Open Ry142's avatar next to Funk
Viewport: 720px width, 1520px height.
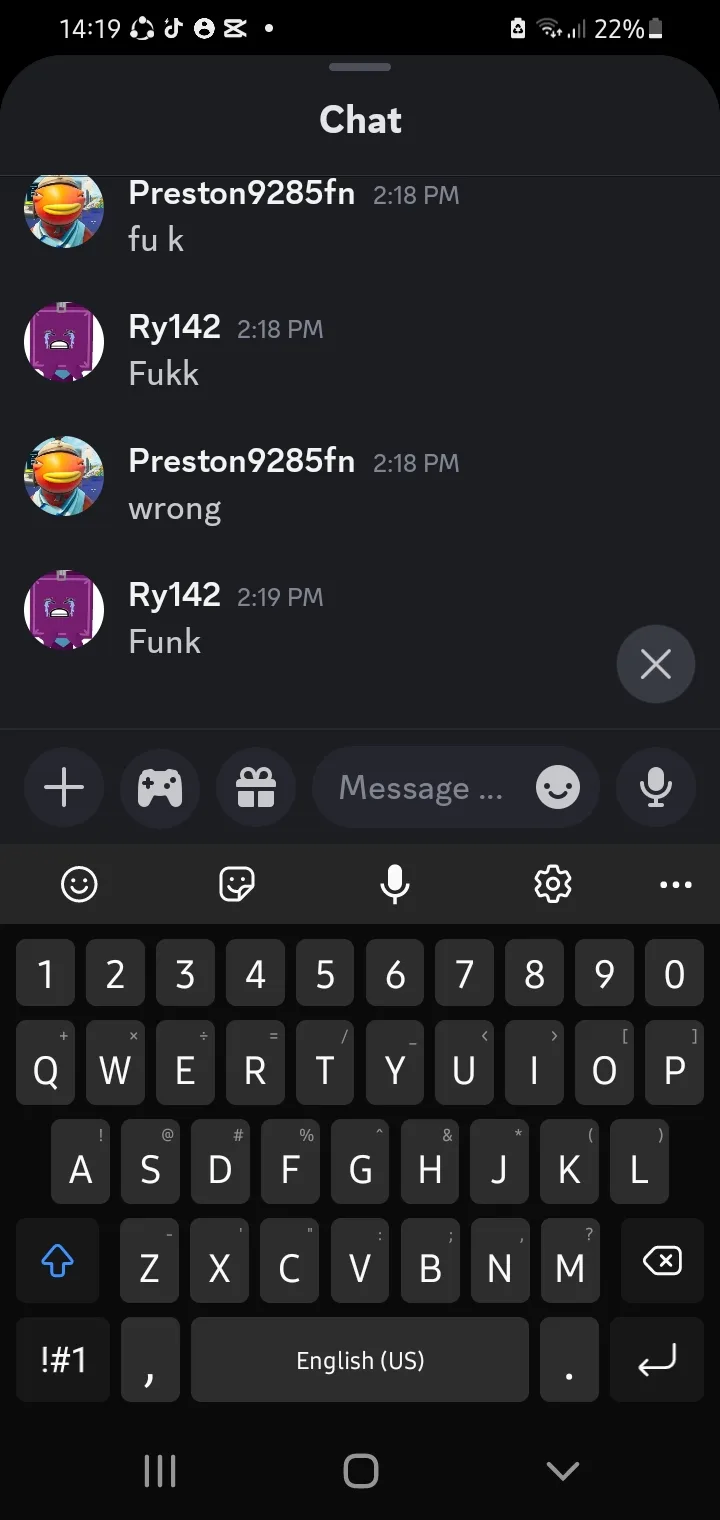(64, 610)
